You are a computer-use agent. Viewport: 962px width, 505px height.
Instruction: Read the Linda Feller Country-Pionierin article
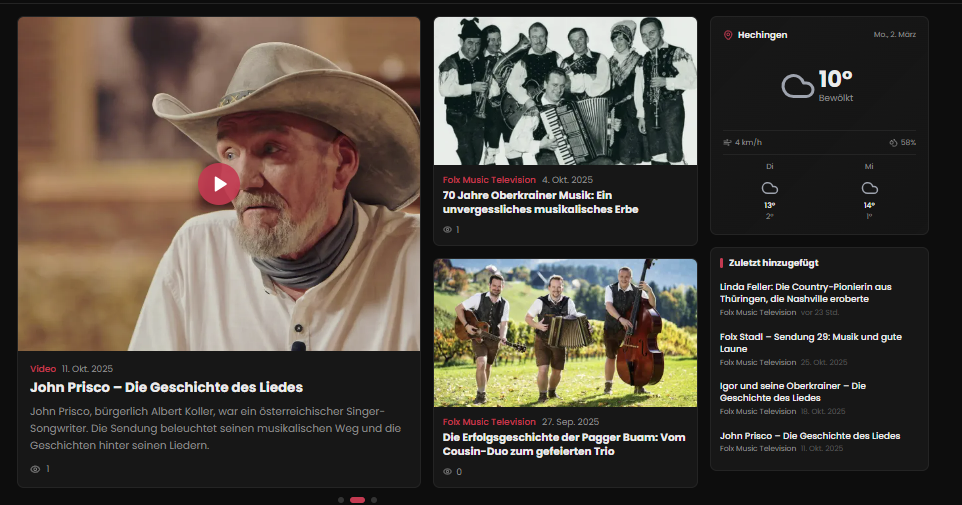tap(806, 293)
